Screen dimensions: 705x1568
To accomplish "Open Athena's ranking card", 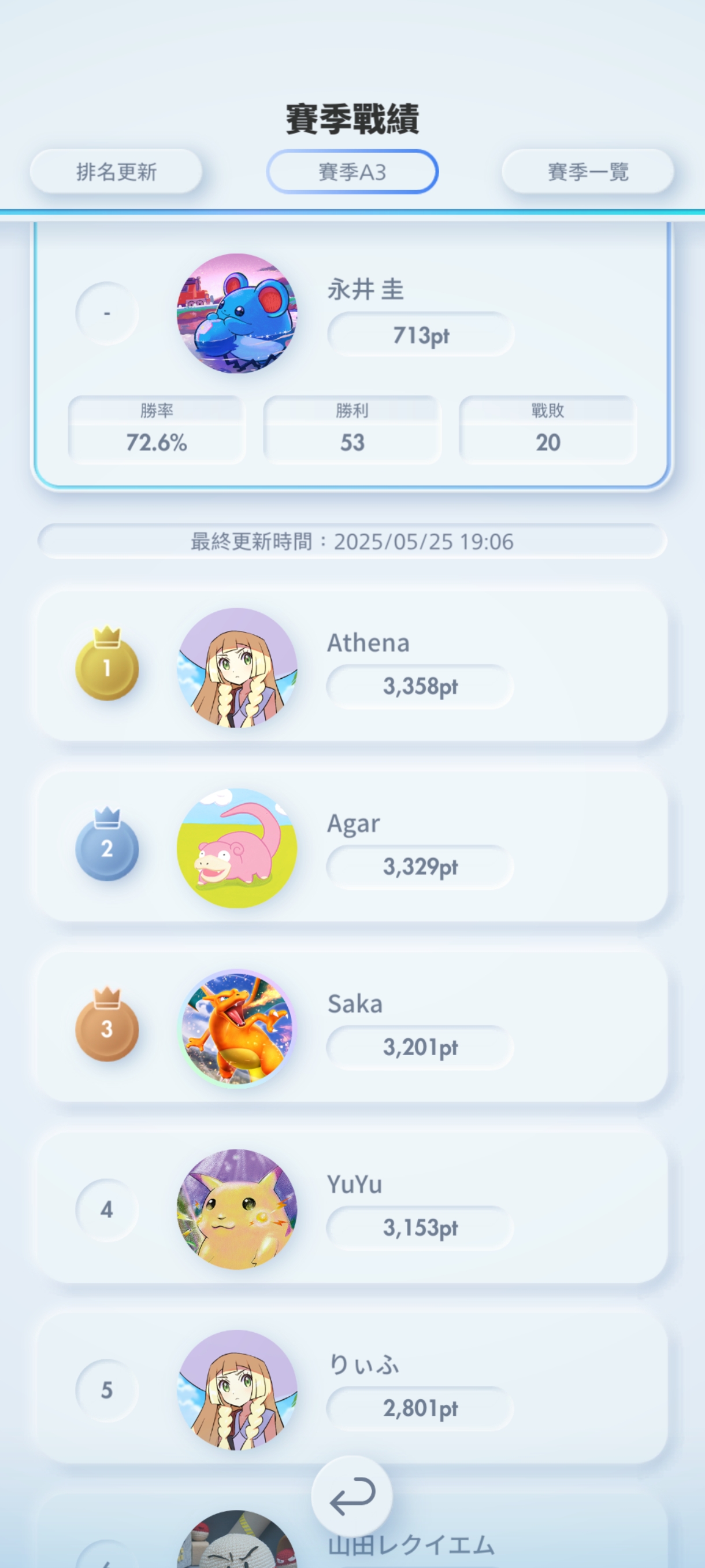I will coord(352,667).
